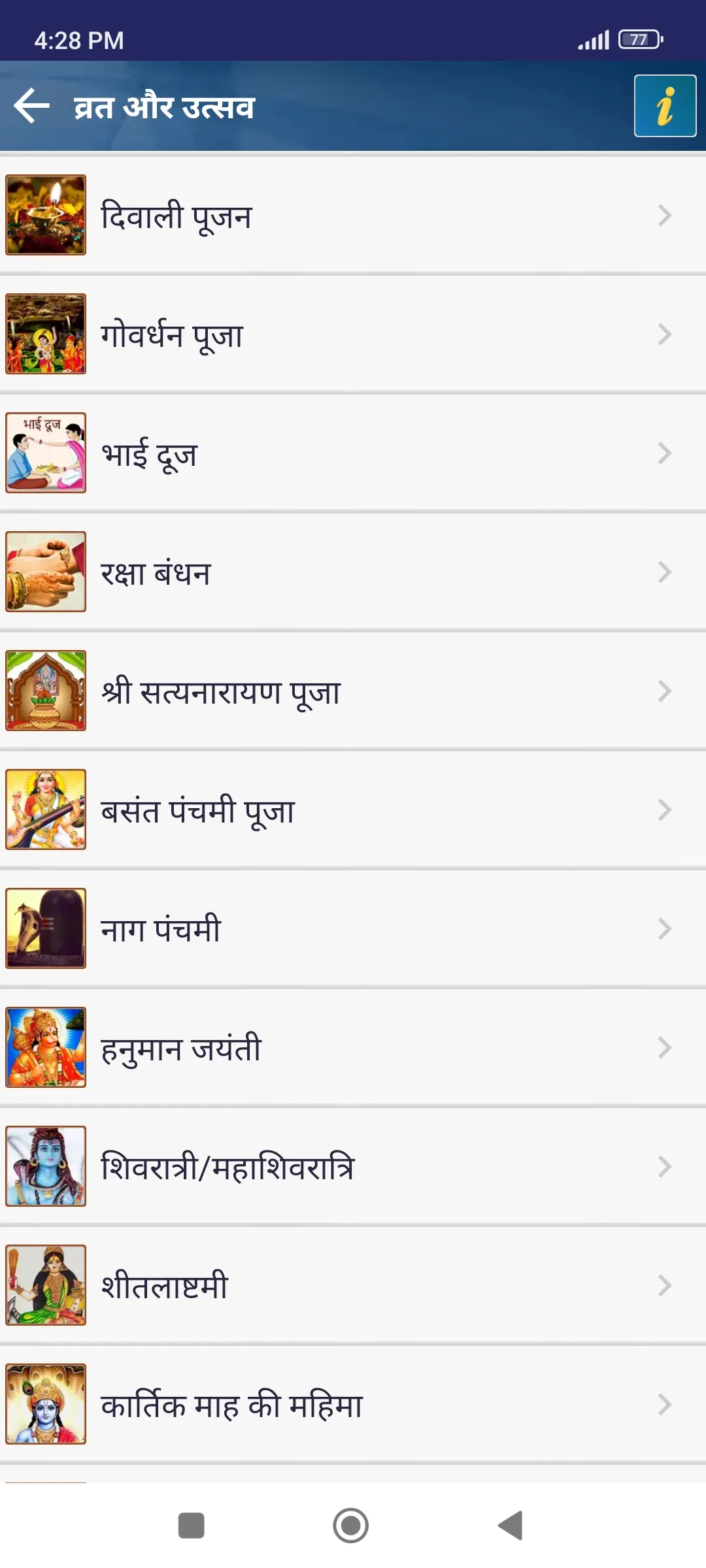The image size is (706, 1568).
Task: Select the Shiva image for Shivratri entry
Action: pyautogui.click(x=46, y=1168)
